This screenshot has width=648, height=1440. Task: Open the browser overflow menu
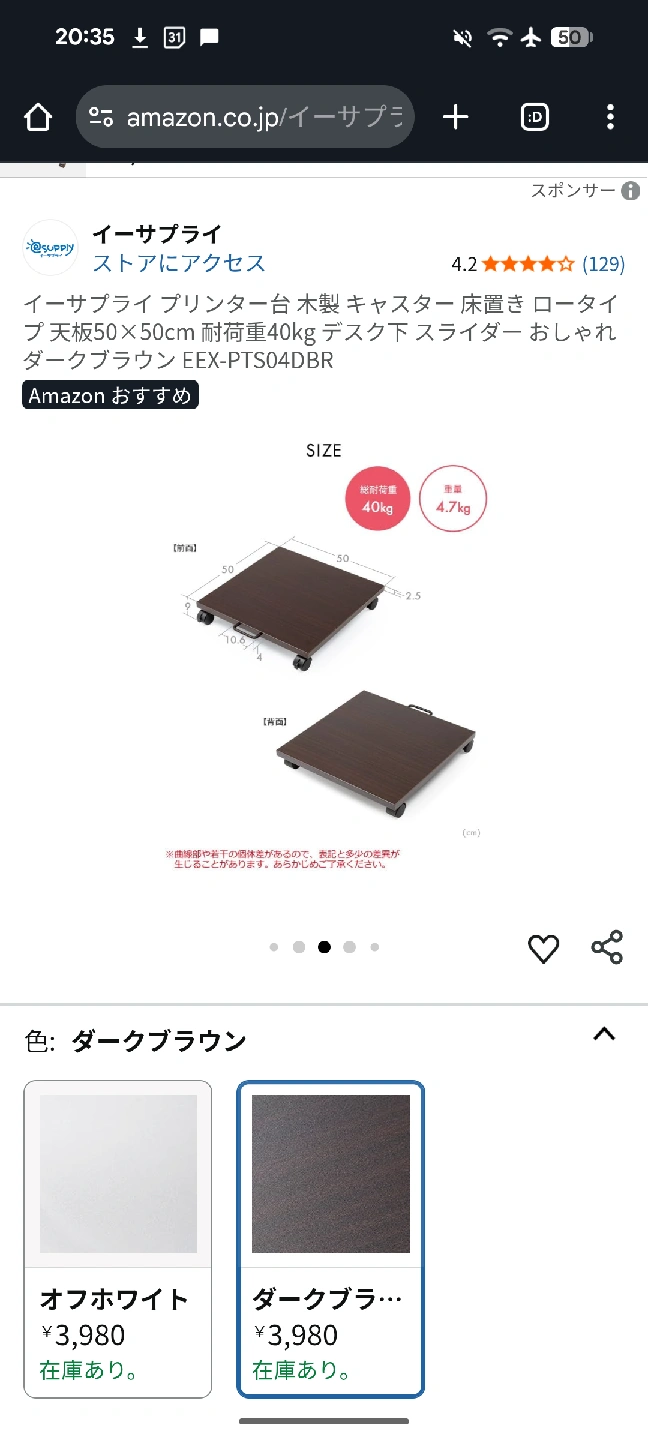point(610,118)
